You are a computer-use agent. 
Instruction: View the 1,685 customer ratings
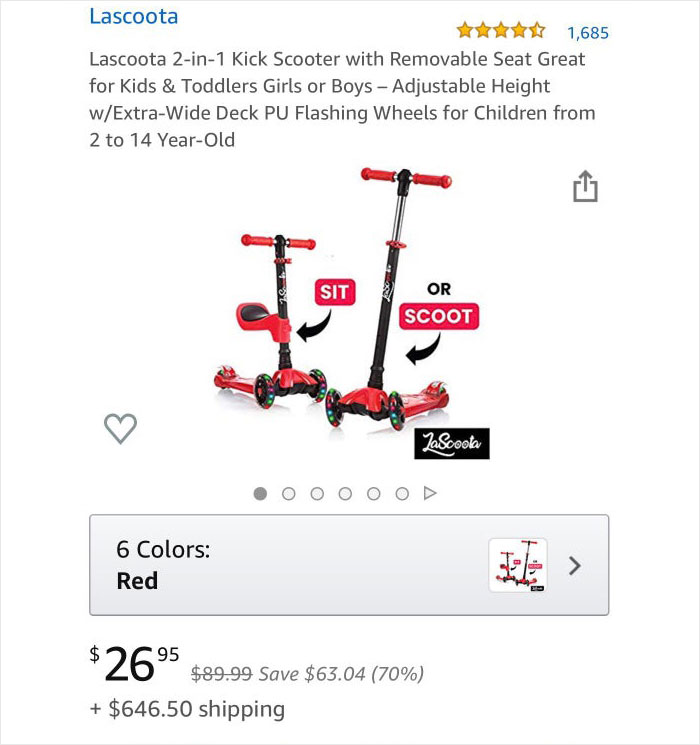(x=587, y=32)
